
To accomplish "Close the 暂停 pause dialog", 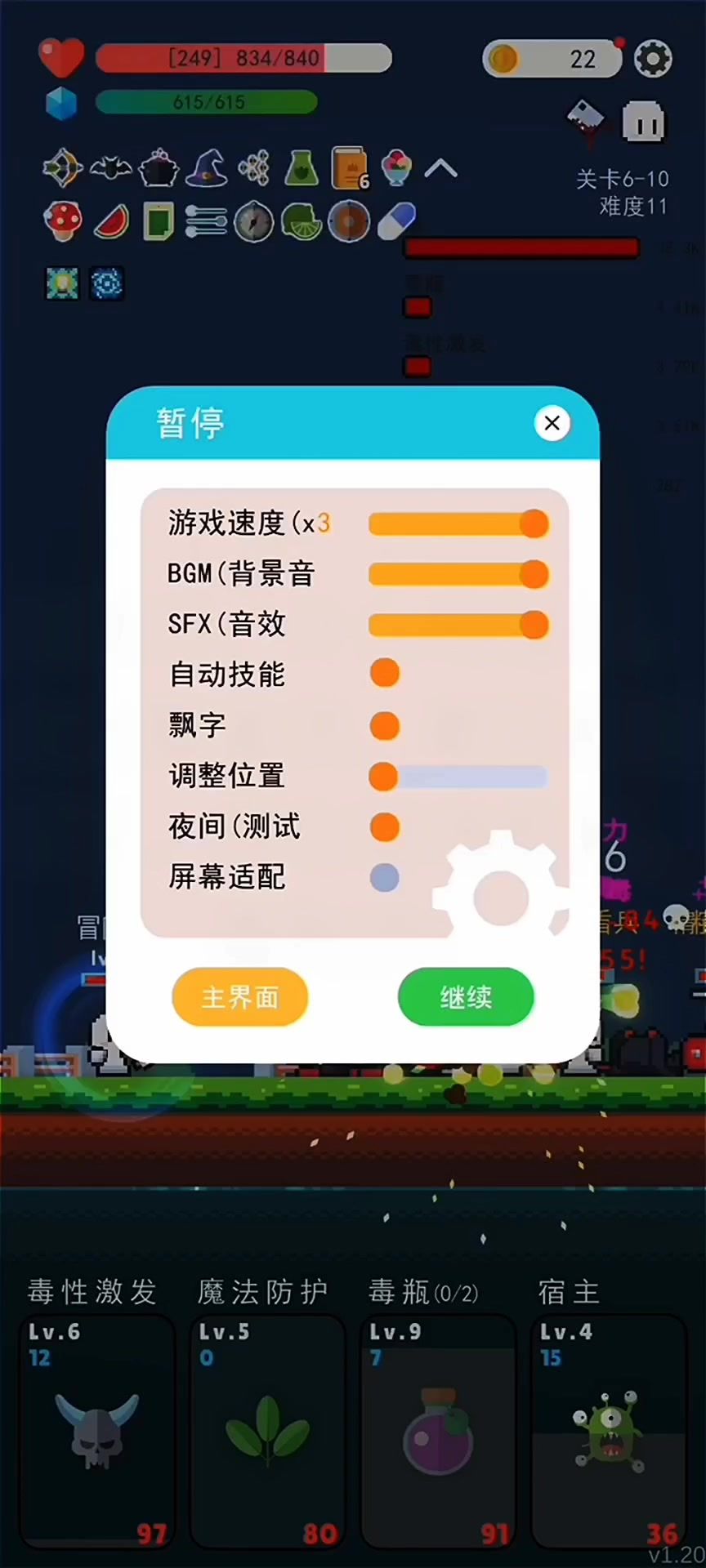I will pos(552,423).
